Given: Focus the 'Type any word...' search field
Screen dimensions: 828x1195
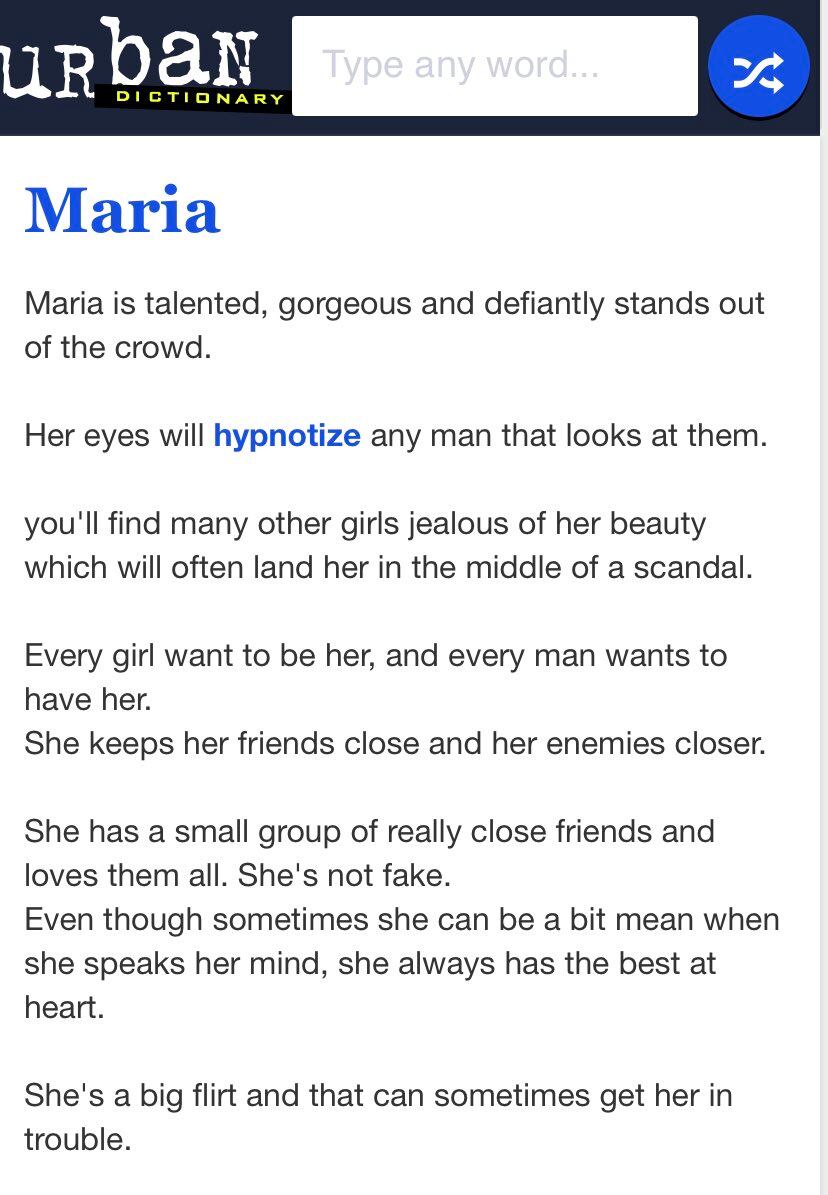Looking at the screenshot, I should pos(494,66).
